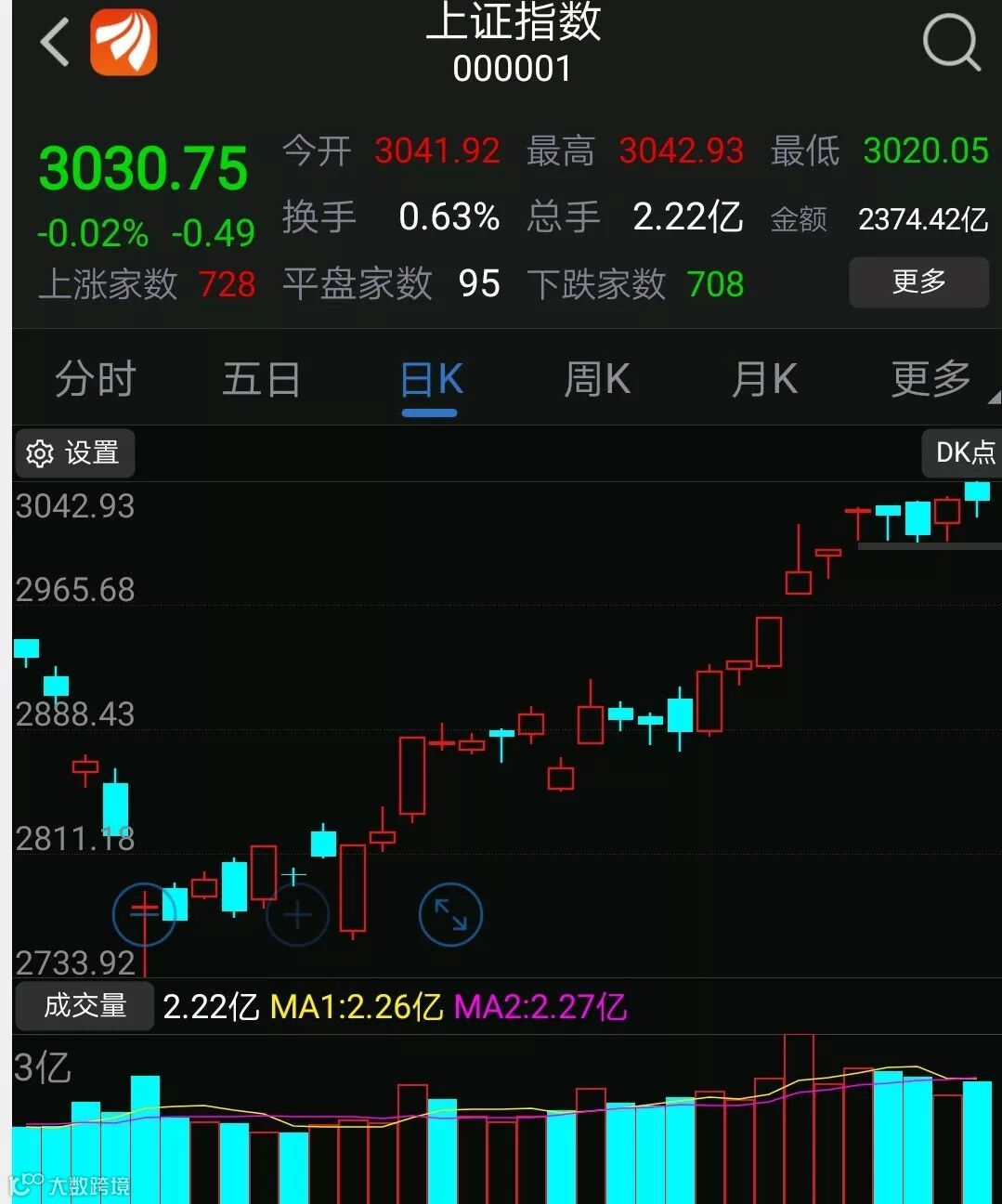Open the search magnifier icon
1002x1204 pixels.
click(951, 43)
